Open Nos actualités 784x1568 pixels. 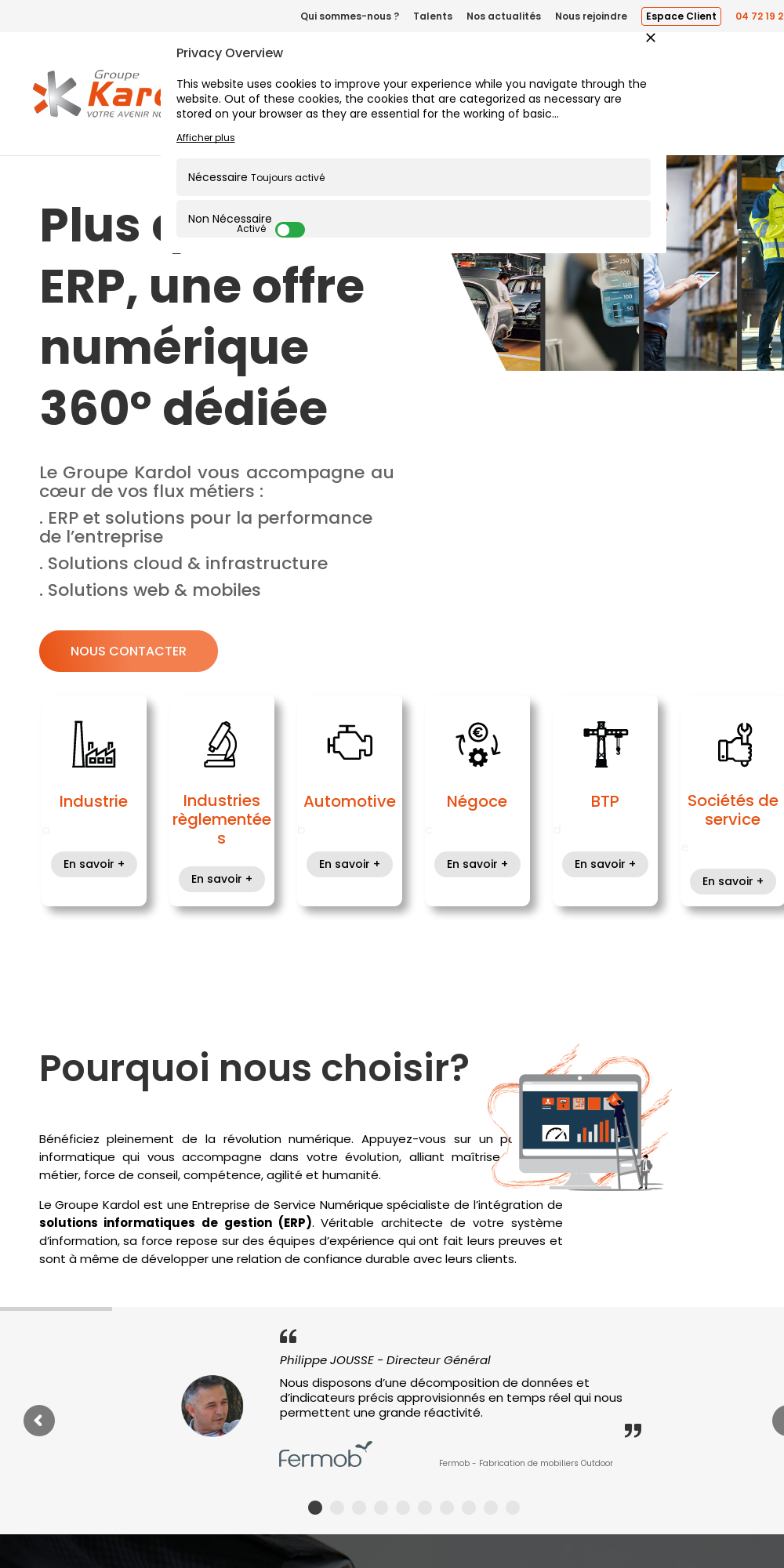click(503, 16)
